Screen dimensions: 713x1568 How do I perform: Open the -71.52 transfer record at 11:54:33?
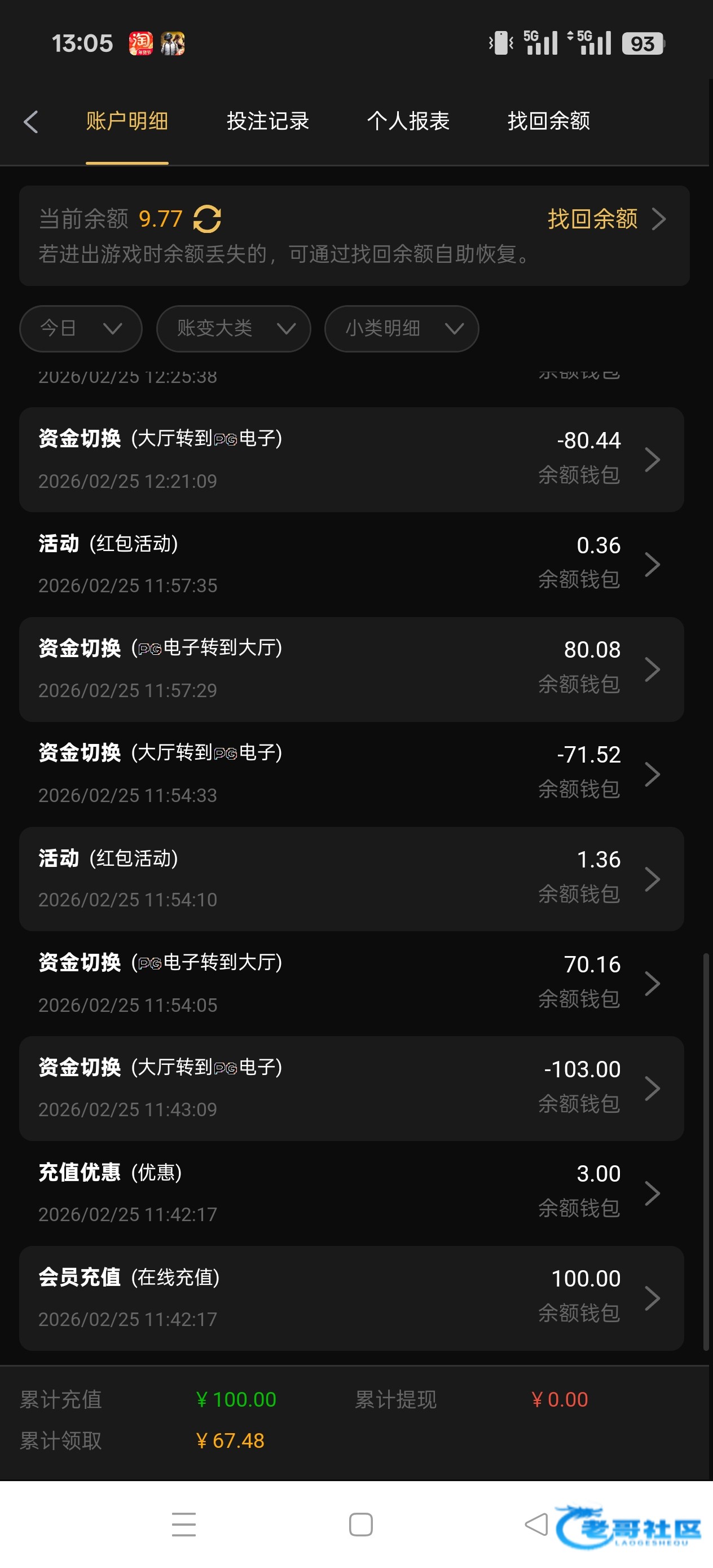pyautogui.click(x=351, y=774)
